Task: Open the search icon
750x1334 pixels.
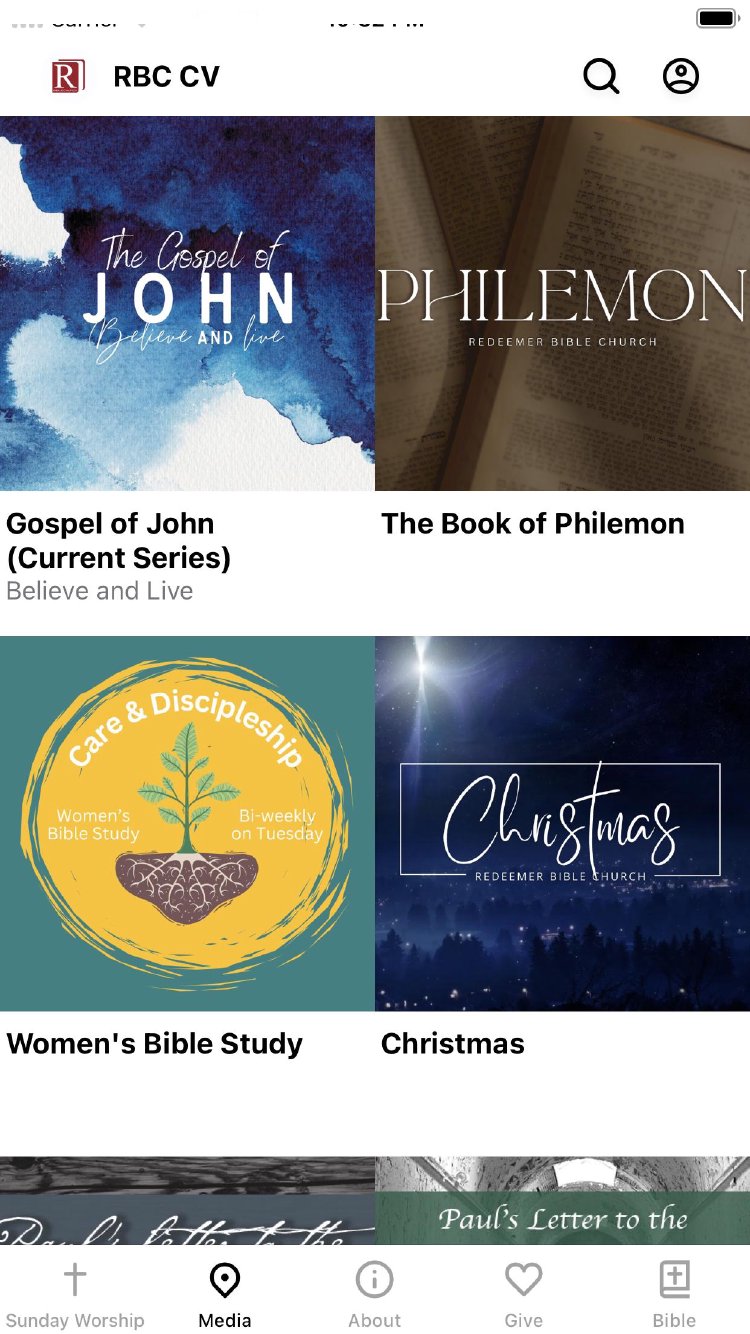Action: 601,76
